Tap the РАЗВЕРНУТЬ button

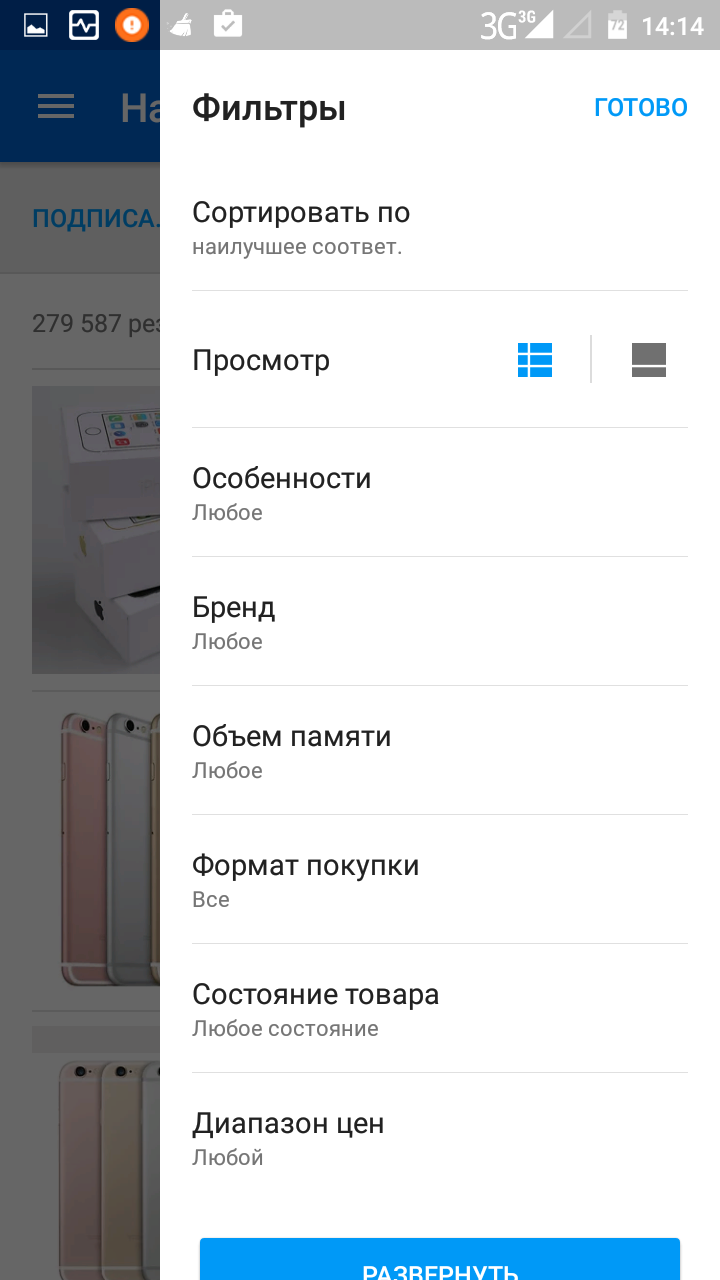tap(440, 1262)
